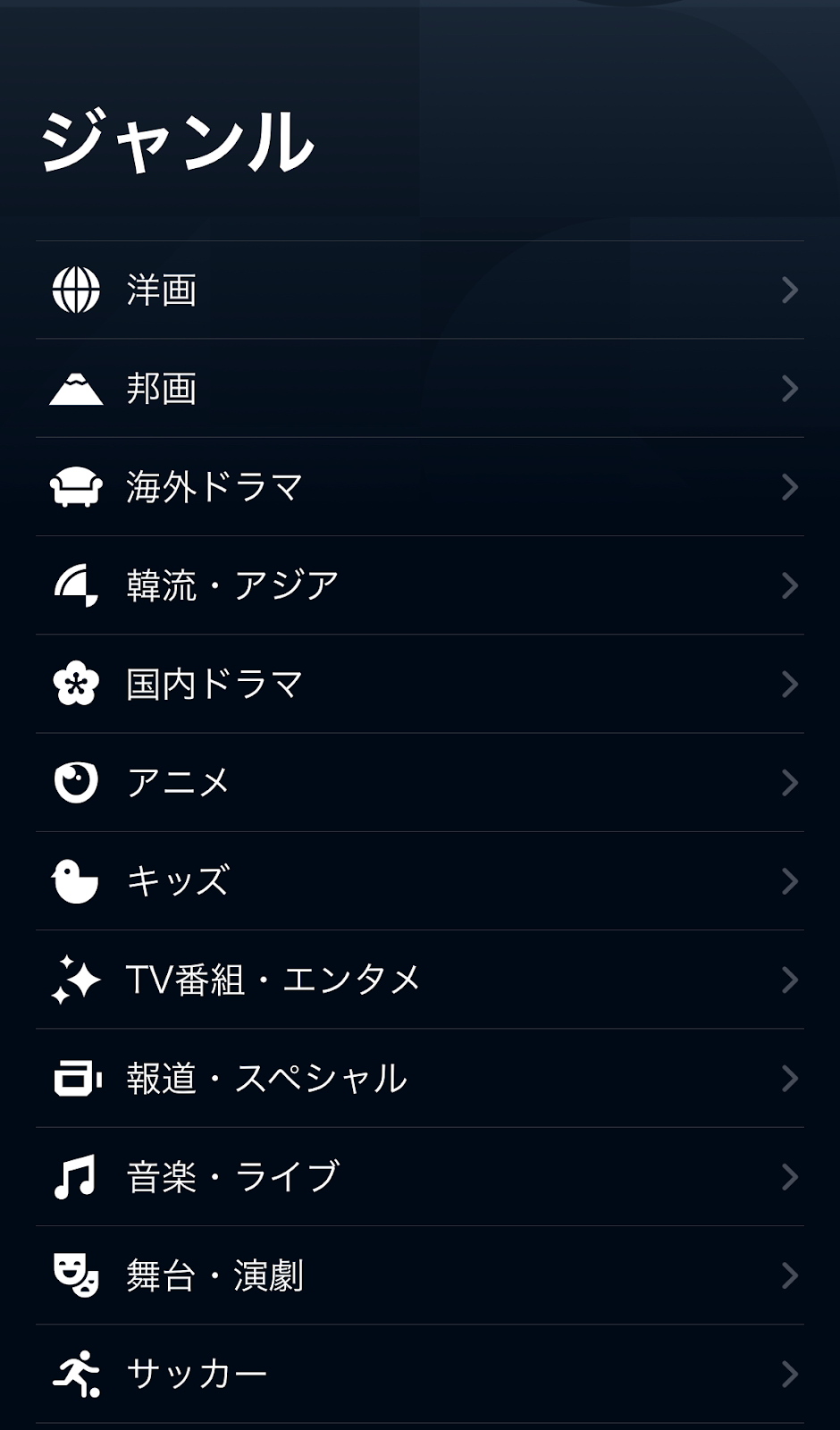Select the 邦画 genre row

tap(420, 388)
